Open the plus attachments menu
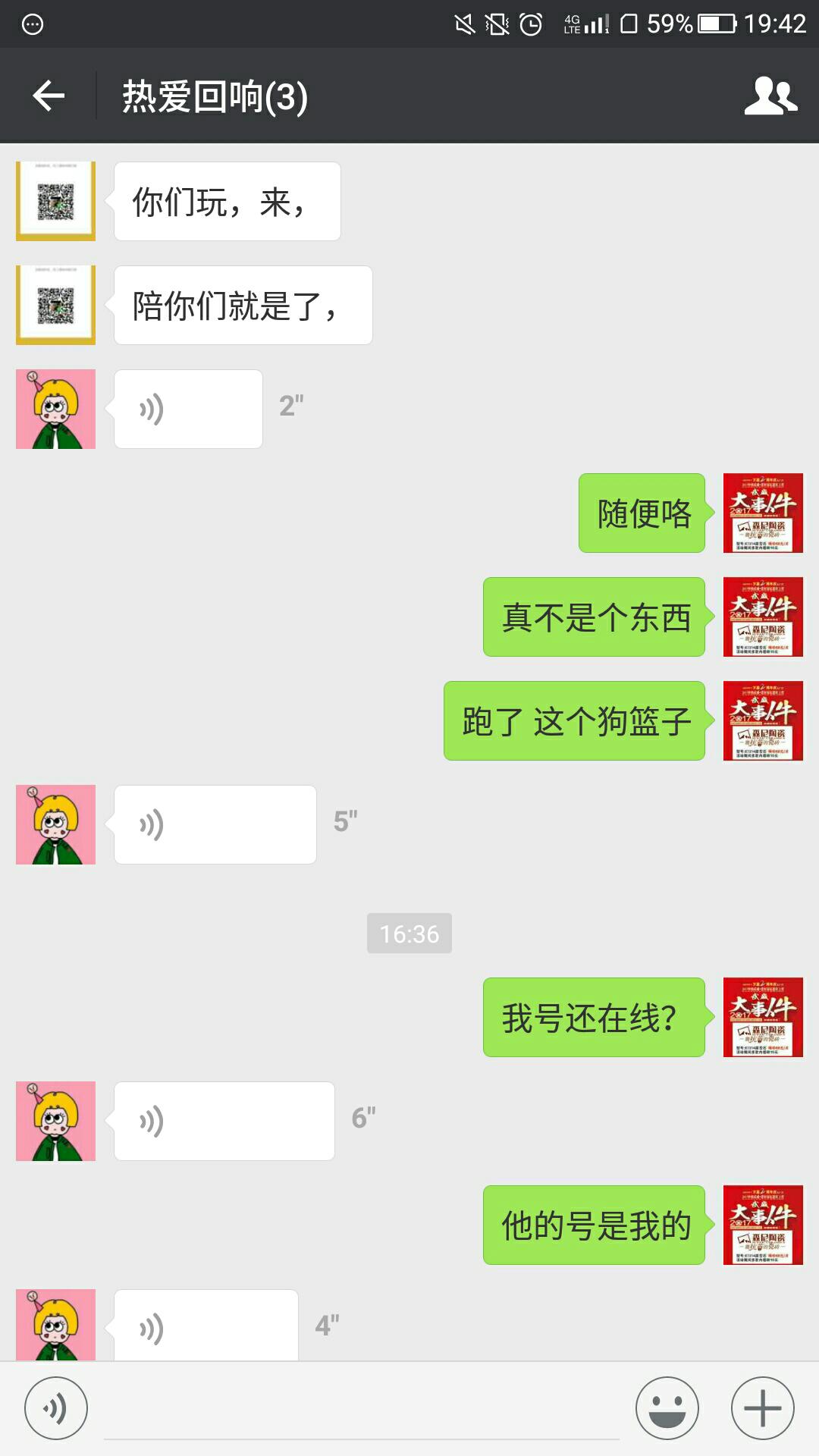Viewport: 819px width, 1456px height. (762, 1408)
